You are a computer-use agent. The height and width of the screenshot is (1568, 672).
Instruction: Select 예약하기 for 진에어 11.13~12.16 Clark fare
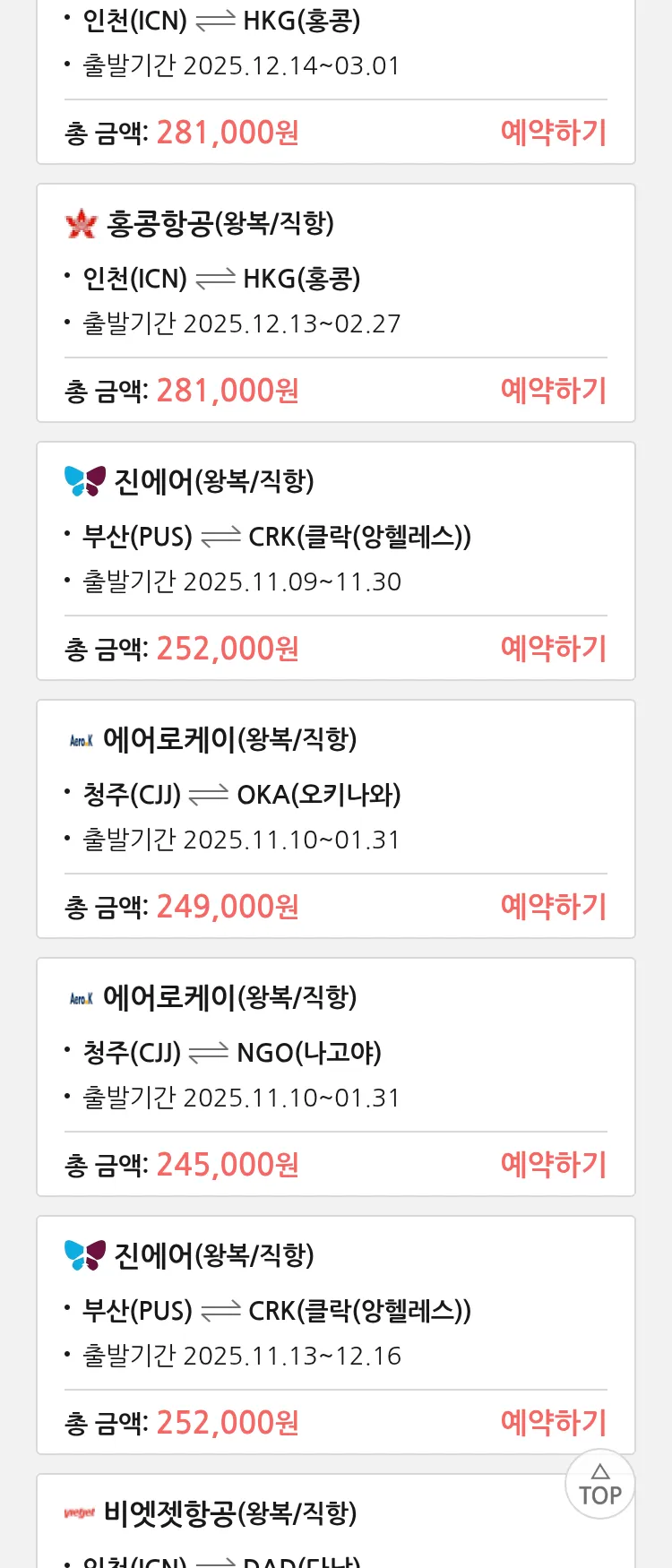pos(553,1423)
